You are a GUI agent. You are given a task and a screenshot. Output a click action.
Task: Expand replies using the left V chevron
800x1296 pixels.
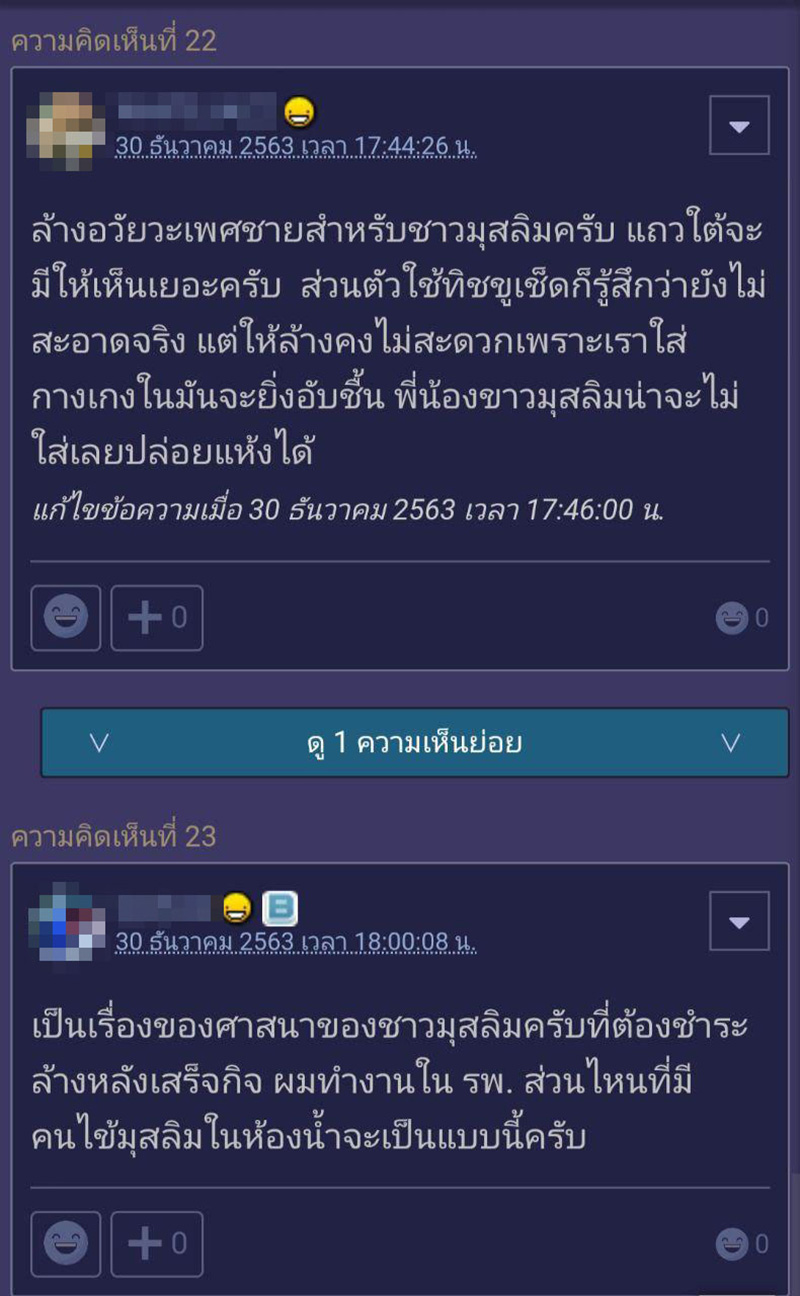[97, 742]
